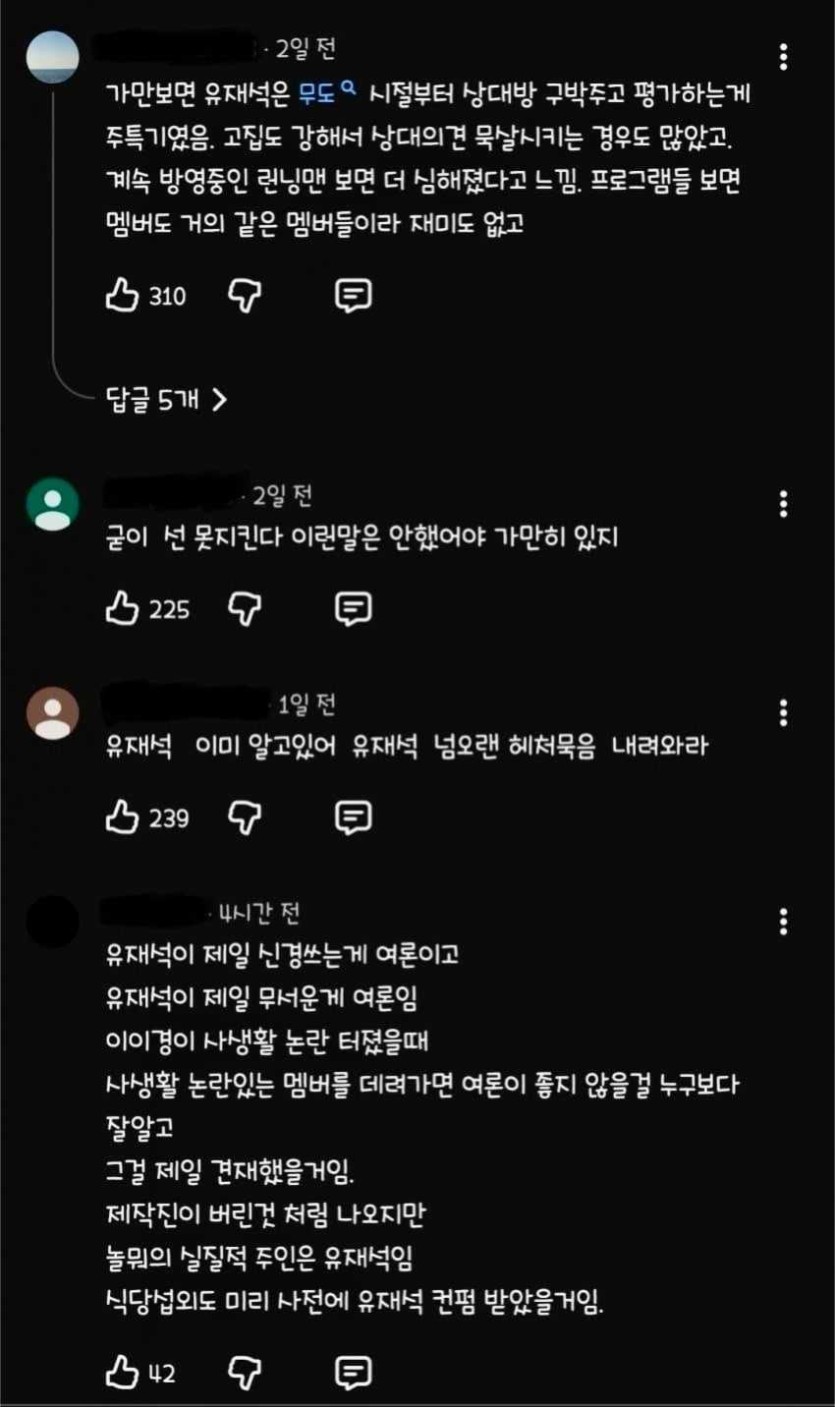Open overflow menu on the 310-like comment
The image size is (835, 1407).
click(x=784, y=57)
